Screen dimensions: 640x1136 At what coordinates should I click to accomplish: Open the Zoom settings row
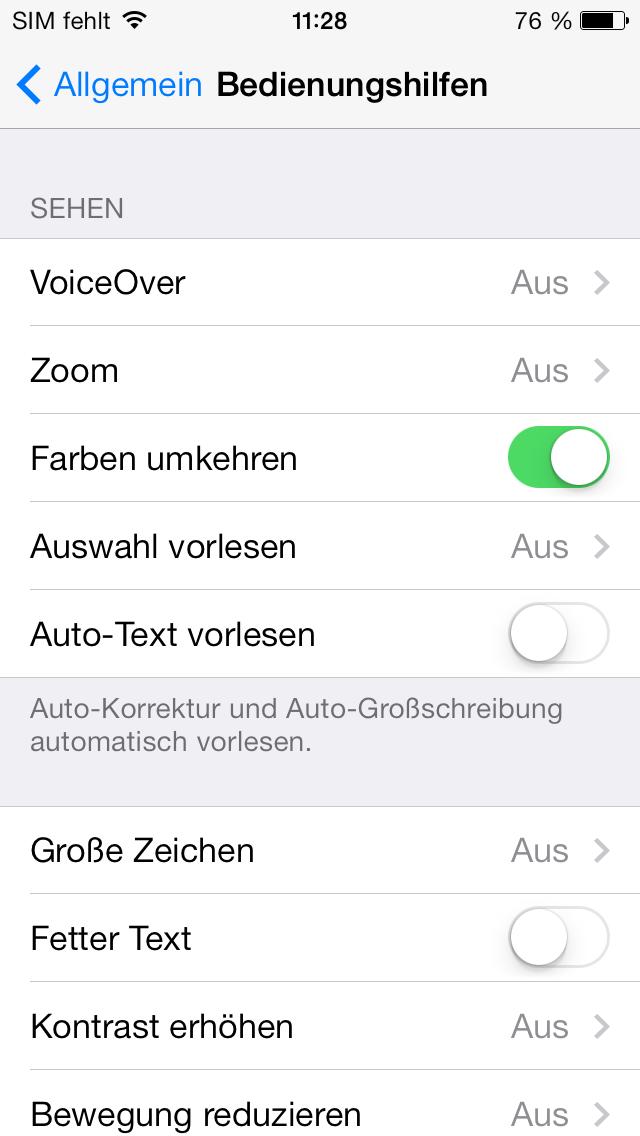320,370
